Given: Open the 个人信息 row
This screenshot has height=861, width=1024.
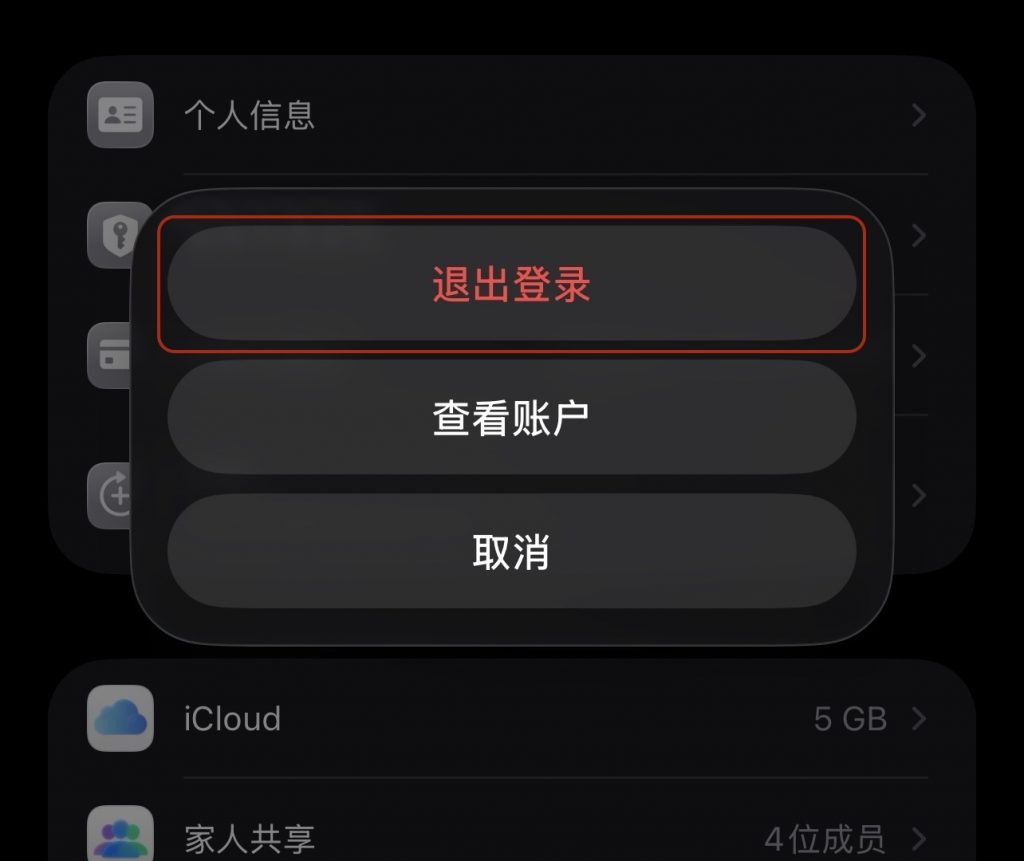Looking at the screenshot, I should tap(510, 115).
